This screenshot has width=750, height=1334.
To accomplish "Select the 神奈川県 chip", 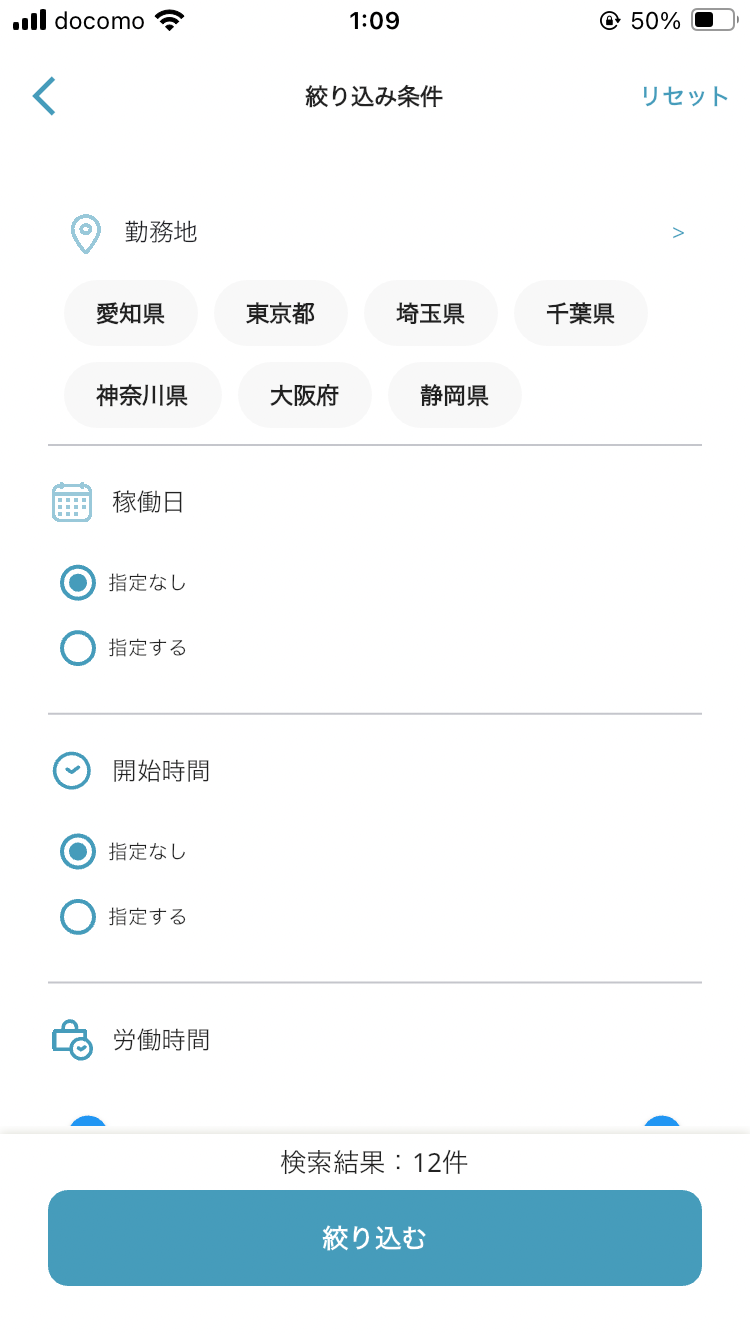I will (x=143, y=395).
